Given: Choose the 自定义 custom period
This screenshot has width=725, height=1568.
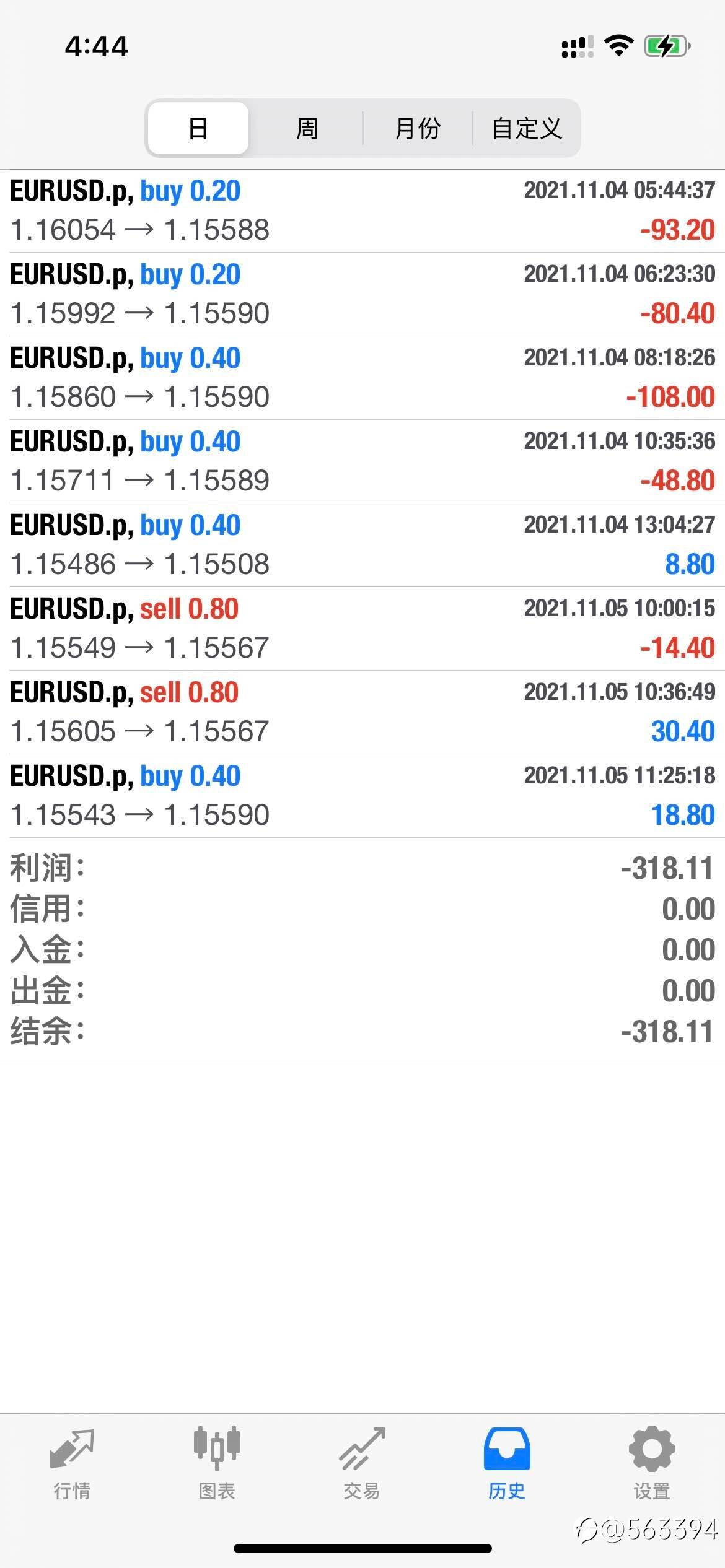Looking at the screenshot, I should [527, 128].
